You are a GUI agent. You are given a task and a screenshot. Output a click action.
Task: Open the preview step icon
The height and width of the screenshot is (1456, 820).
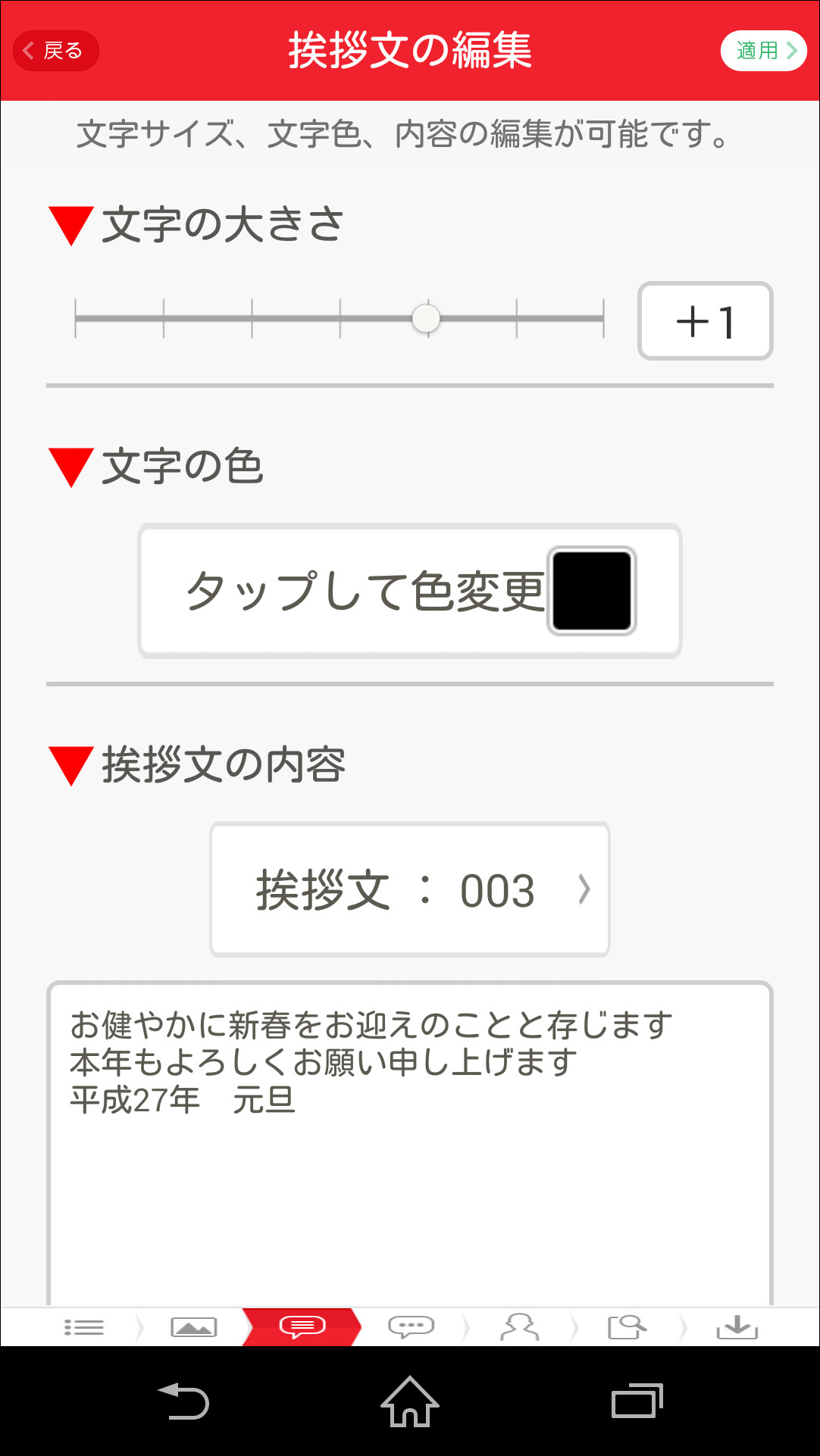click(628, 1326)
